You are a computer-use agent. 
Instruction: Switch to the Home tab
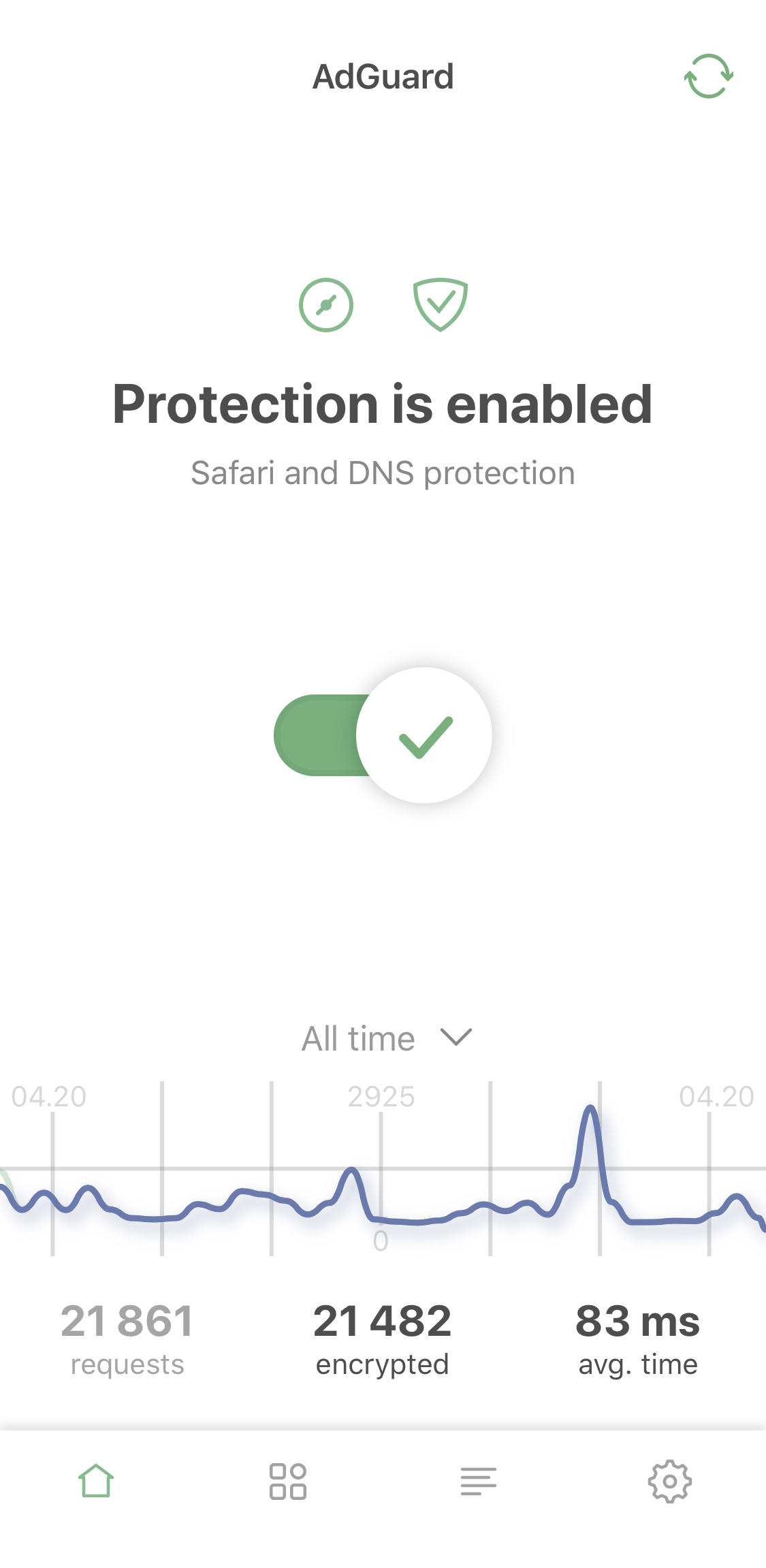[x=96, y=1481]
